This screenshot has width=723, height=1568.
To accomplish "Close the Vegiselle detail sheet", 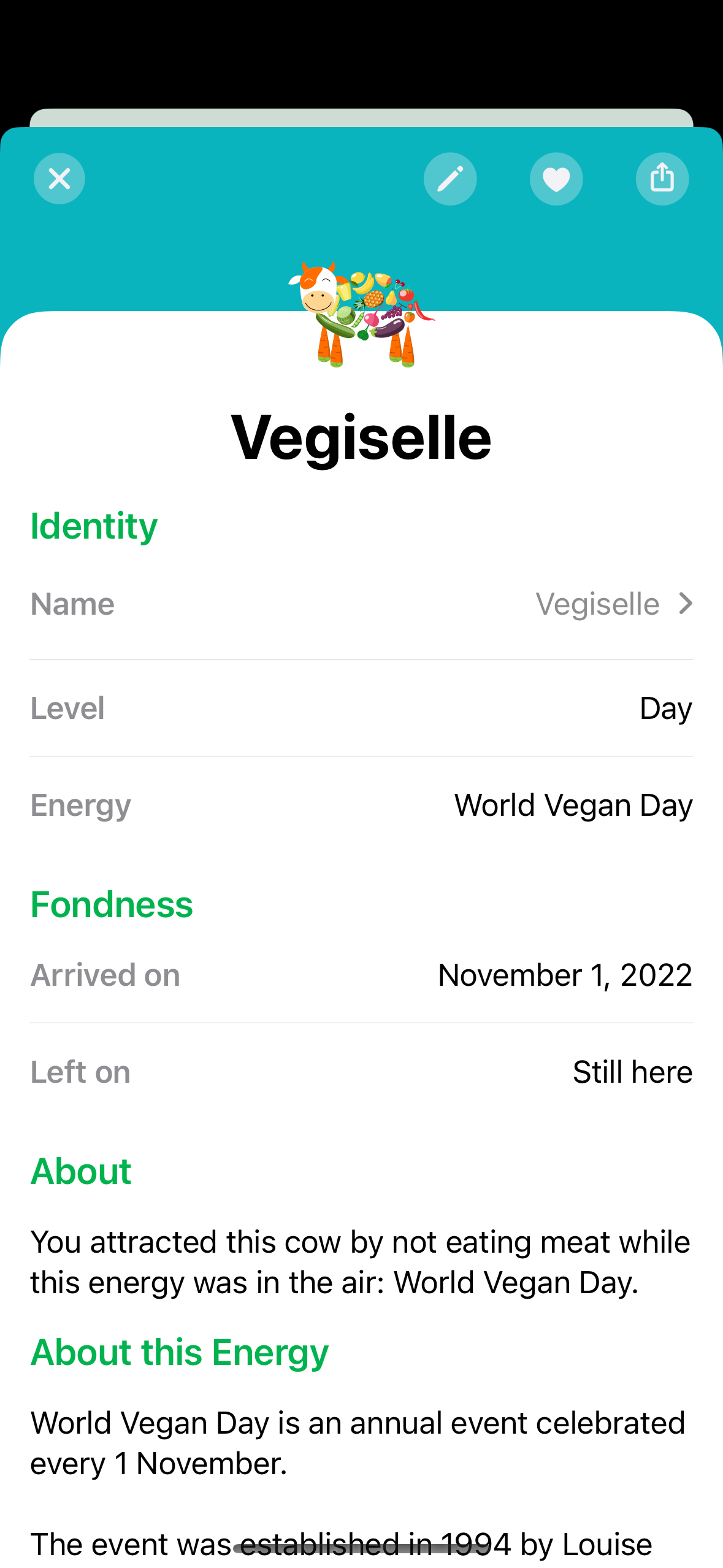I will point(59,179).
